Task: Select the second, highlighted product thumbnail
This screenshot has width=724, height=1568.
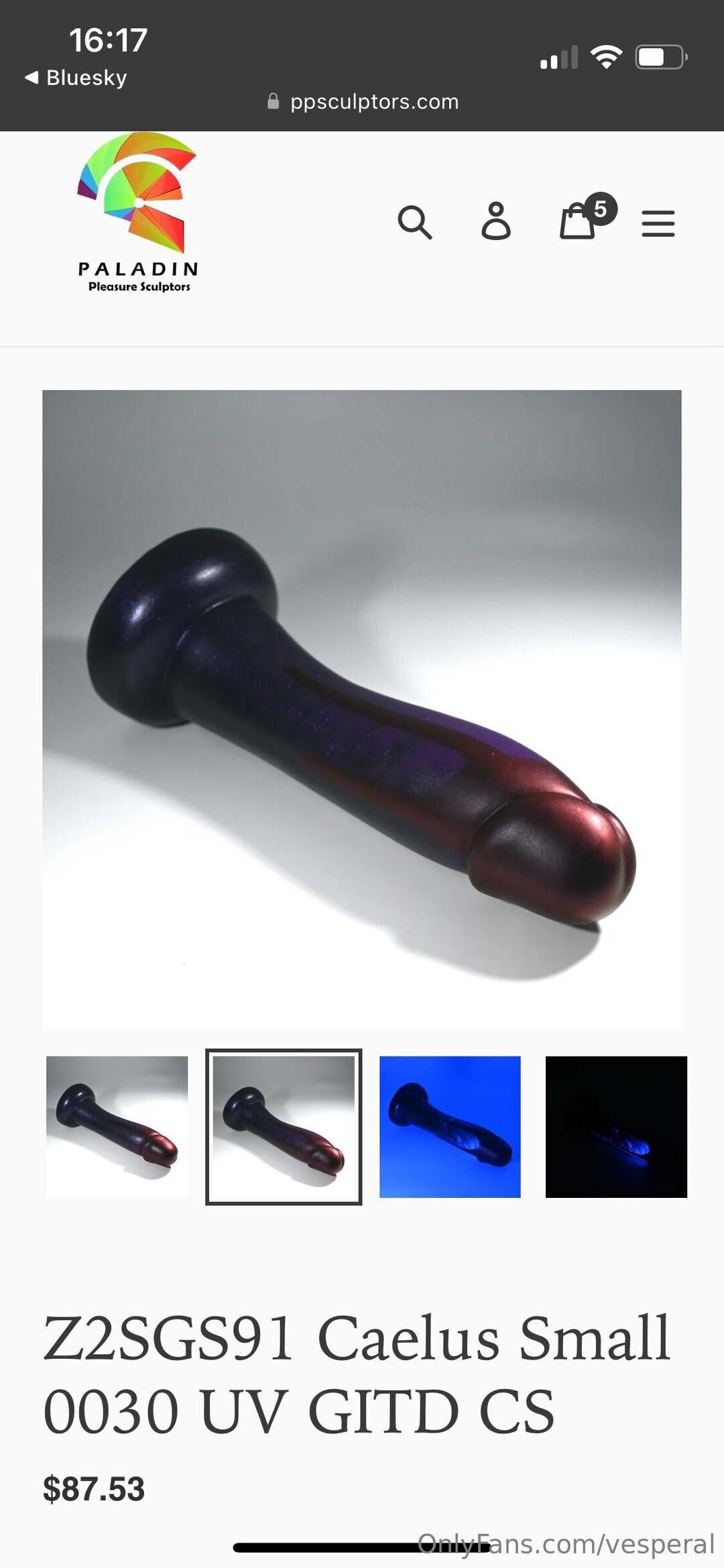Action: [284, 1126]
